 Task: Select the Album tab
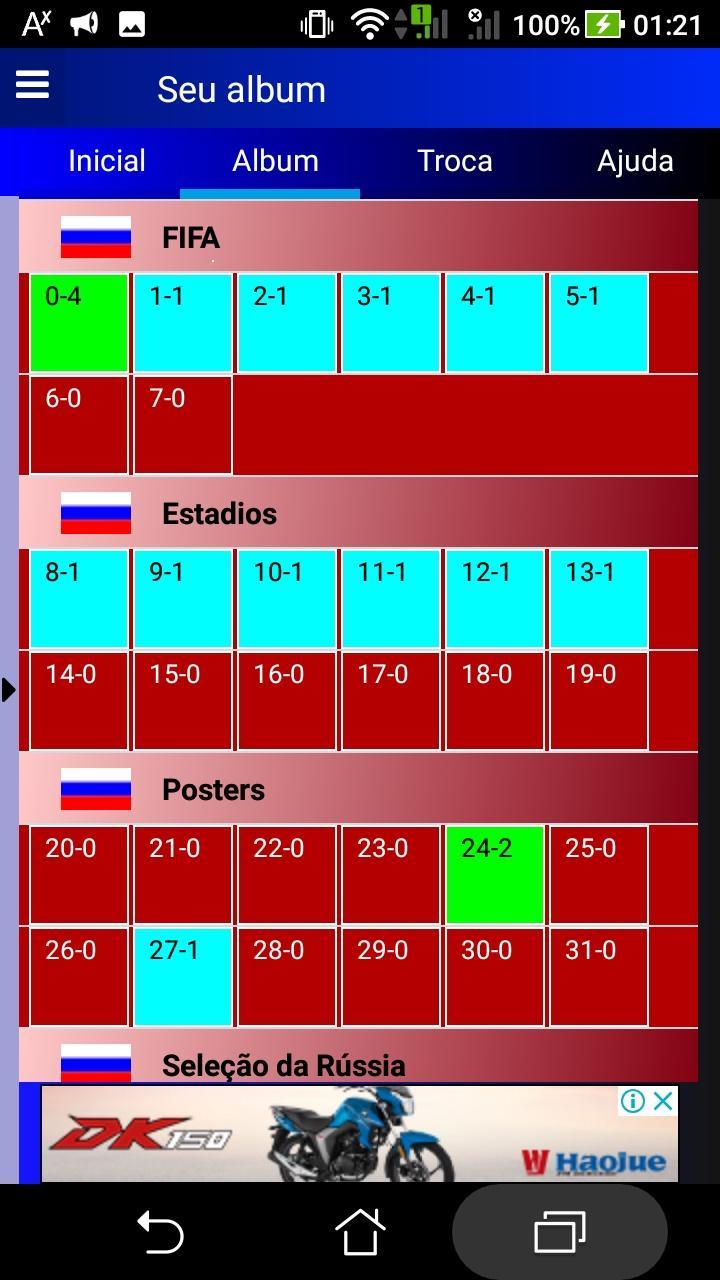[x=275, y=161]
